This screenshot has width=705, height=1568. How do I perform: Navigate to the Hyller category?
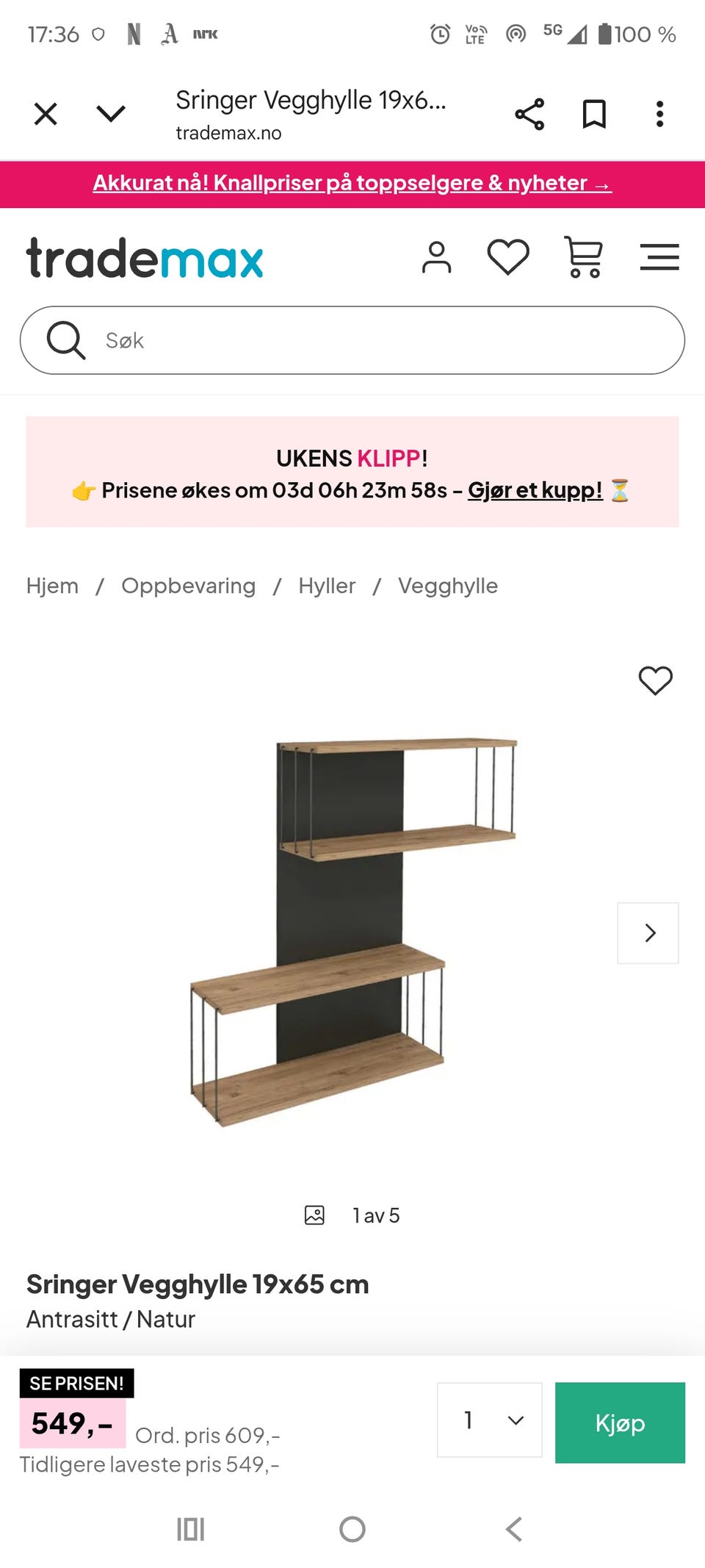click(x=327, y=586)
